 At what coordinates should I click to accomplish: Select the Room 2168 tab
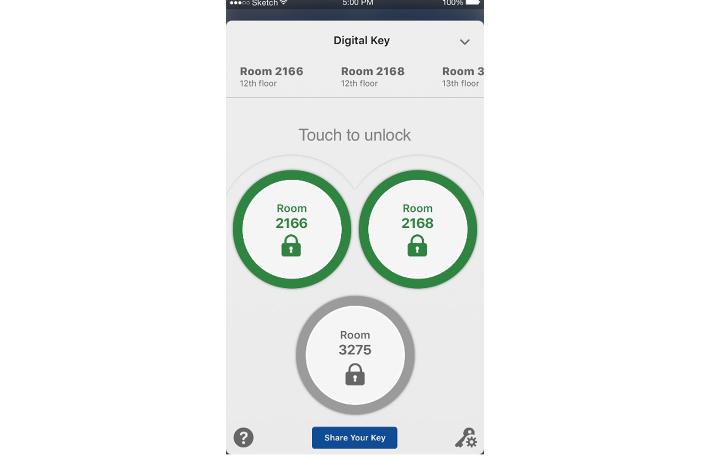[372, 76]
